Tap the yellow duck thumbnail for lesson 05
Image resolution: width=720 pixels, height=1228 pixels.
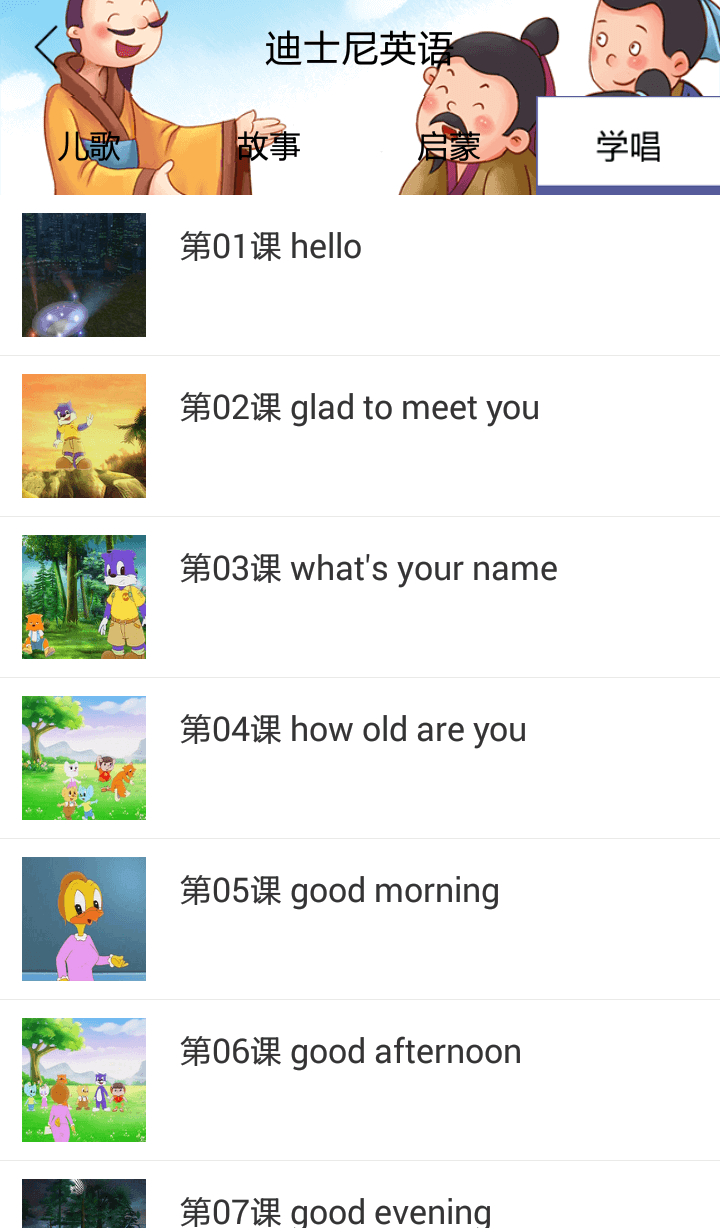tap(83, 918)
